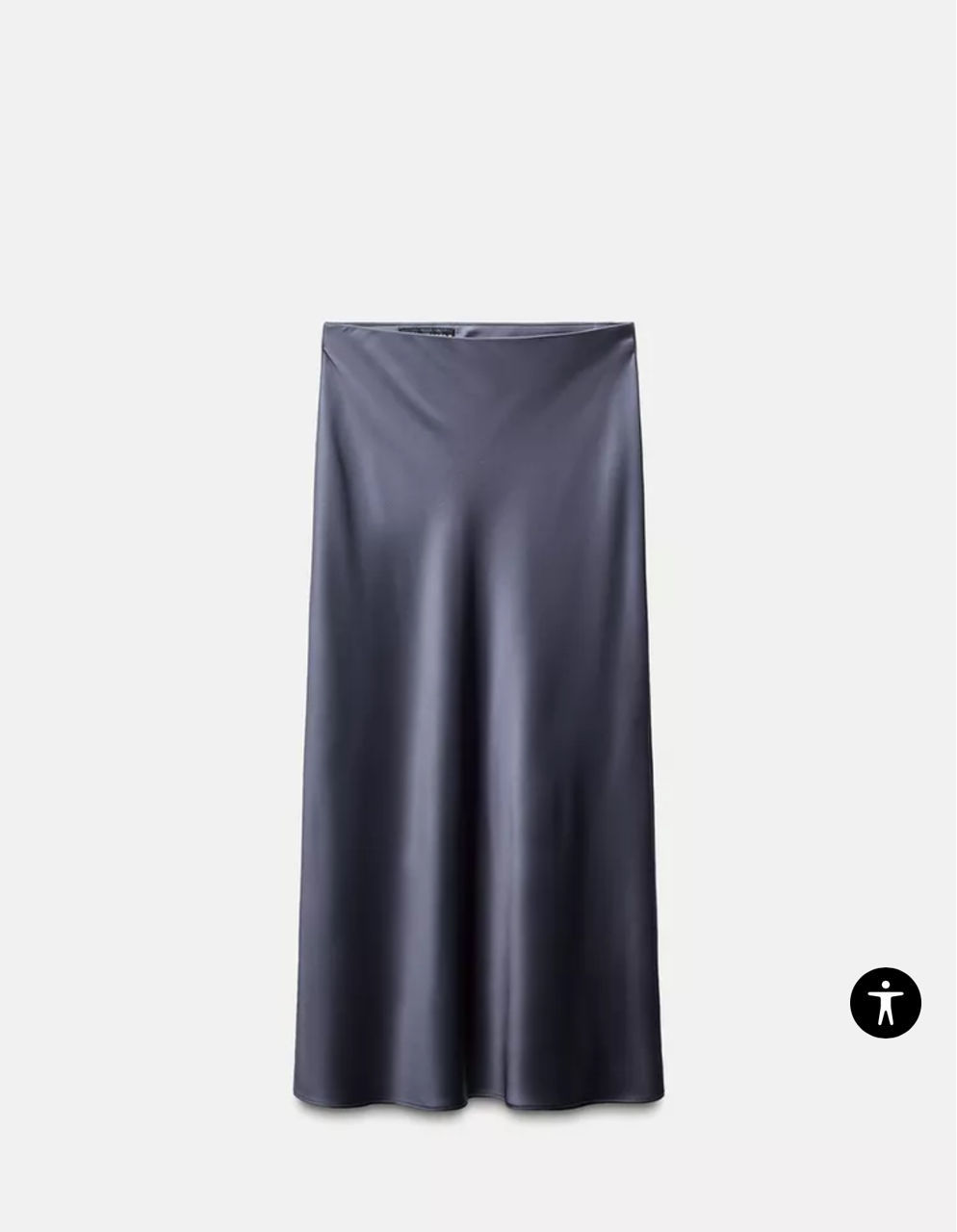Open the accessibility options widget
957x1232 pixels.
(x=885, y=1003)
